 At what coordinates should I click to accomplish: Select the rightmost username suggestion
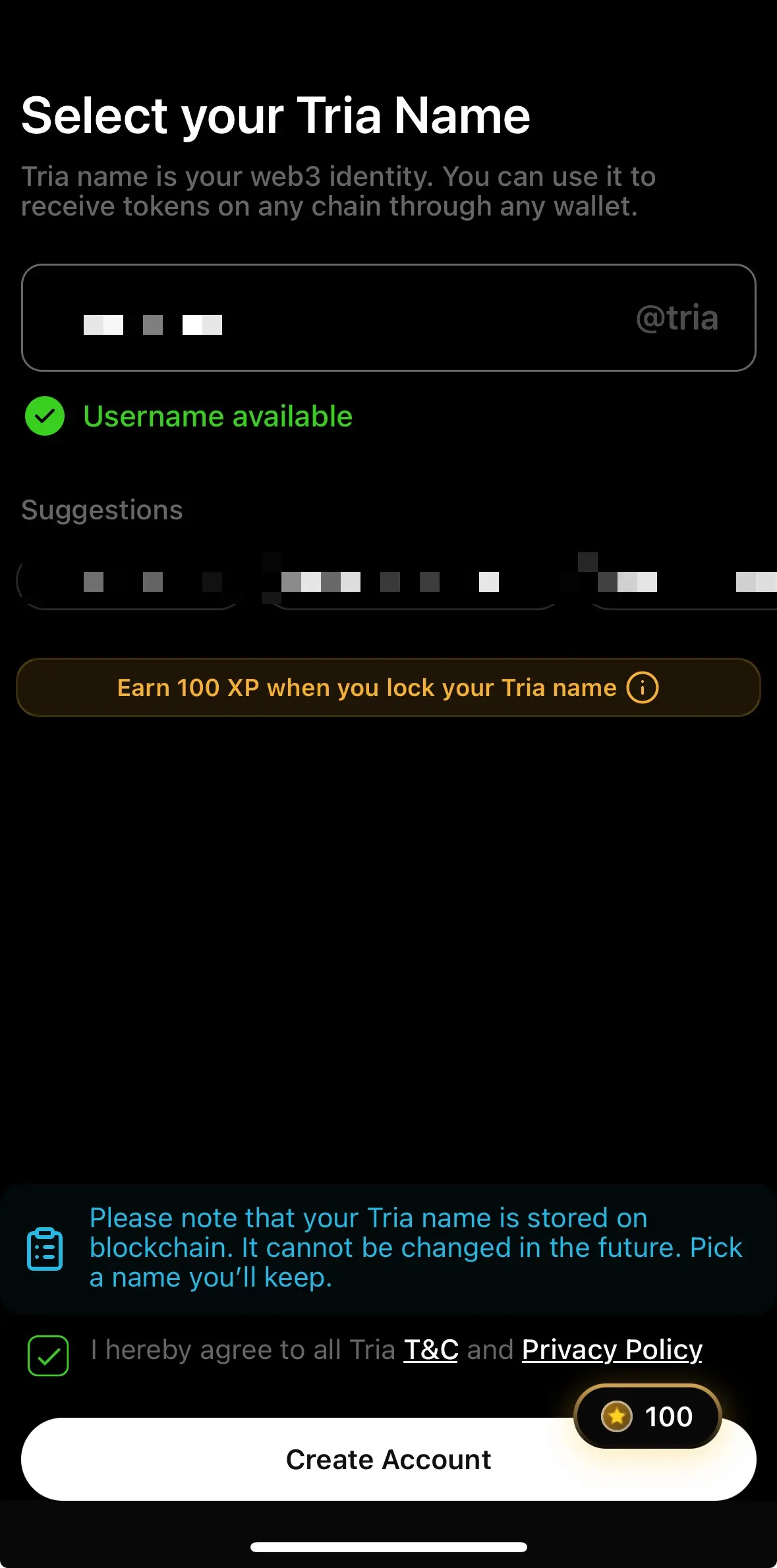(685, 580)
